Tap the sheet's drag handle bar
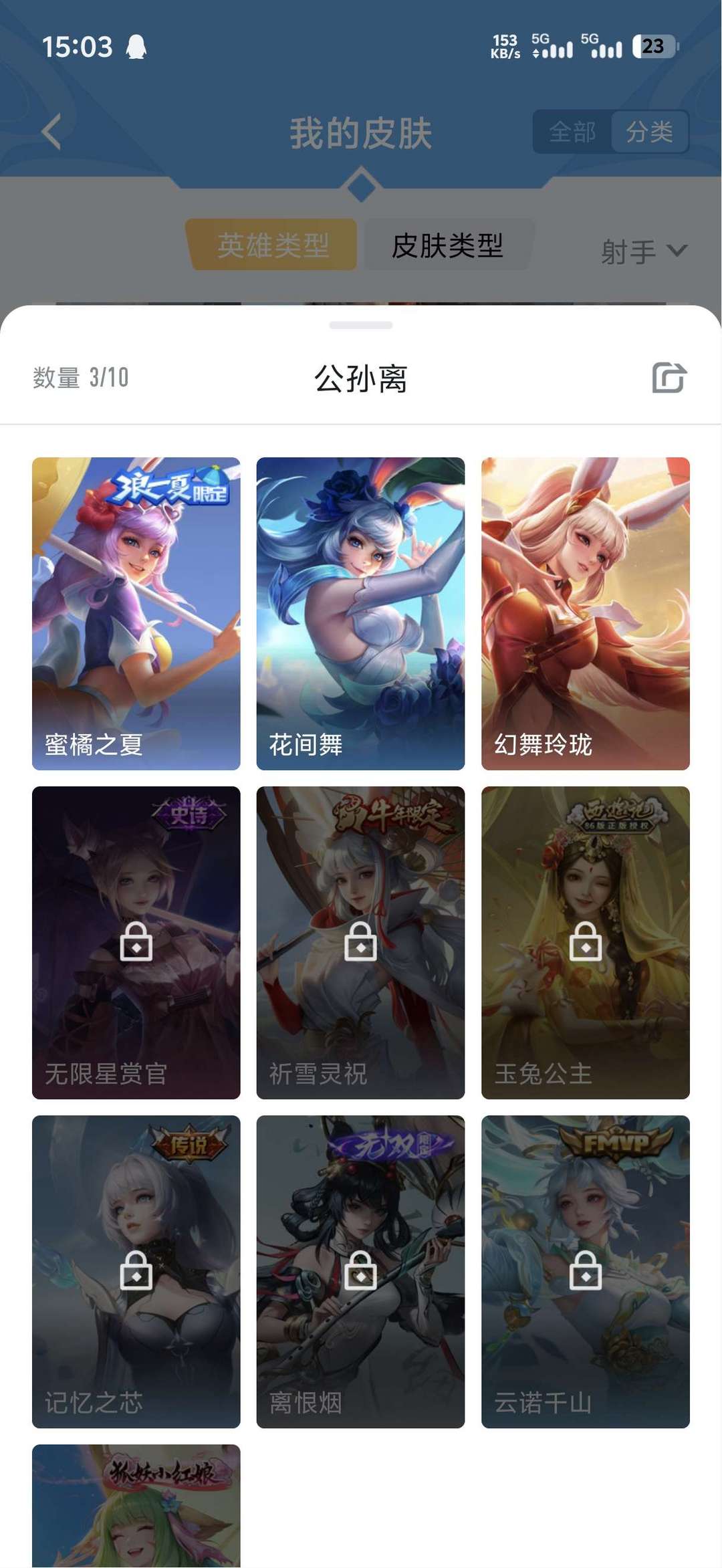The width and height of the screenshot is (722, 1568). (x=361, y=326)
